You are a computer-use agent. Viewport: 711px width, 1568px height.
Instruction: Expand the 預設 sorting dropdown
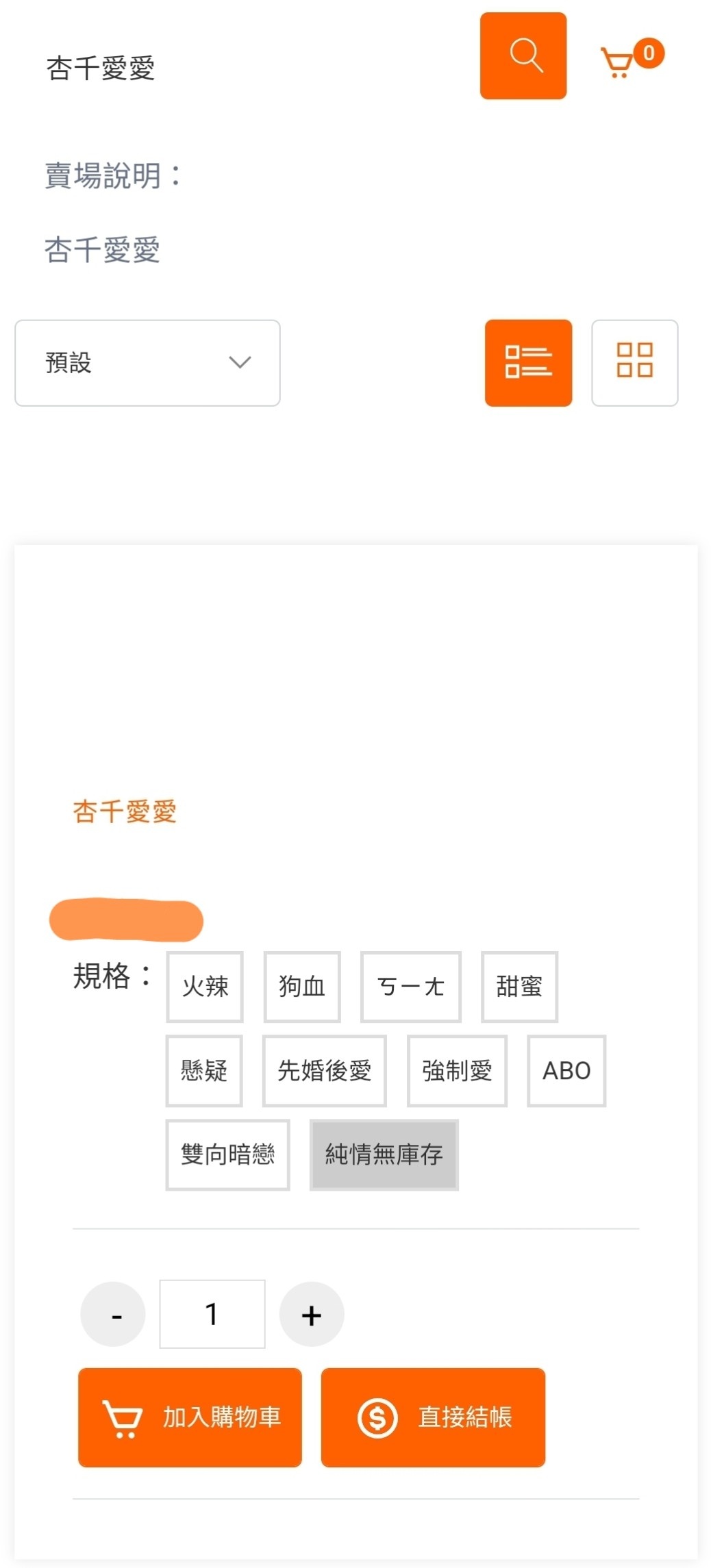tap(147, 363)
